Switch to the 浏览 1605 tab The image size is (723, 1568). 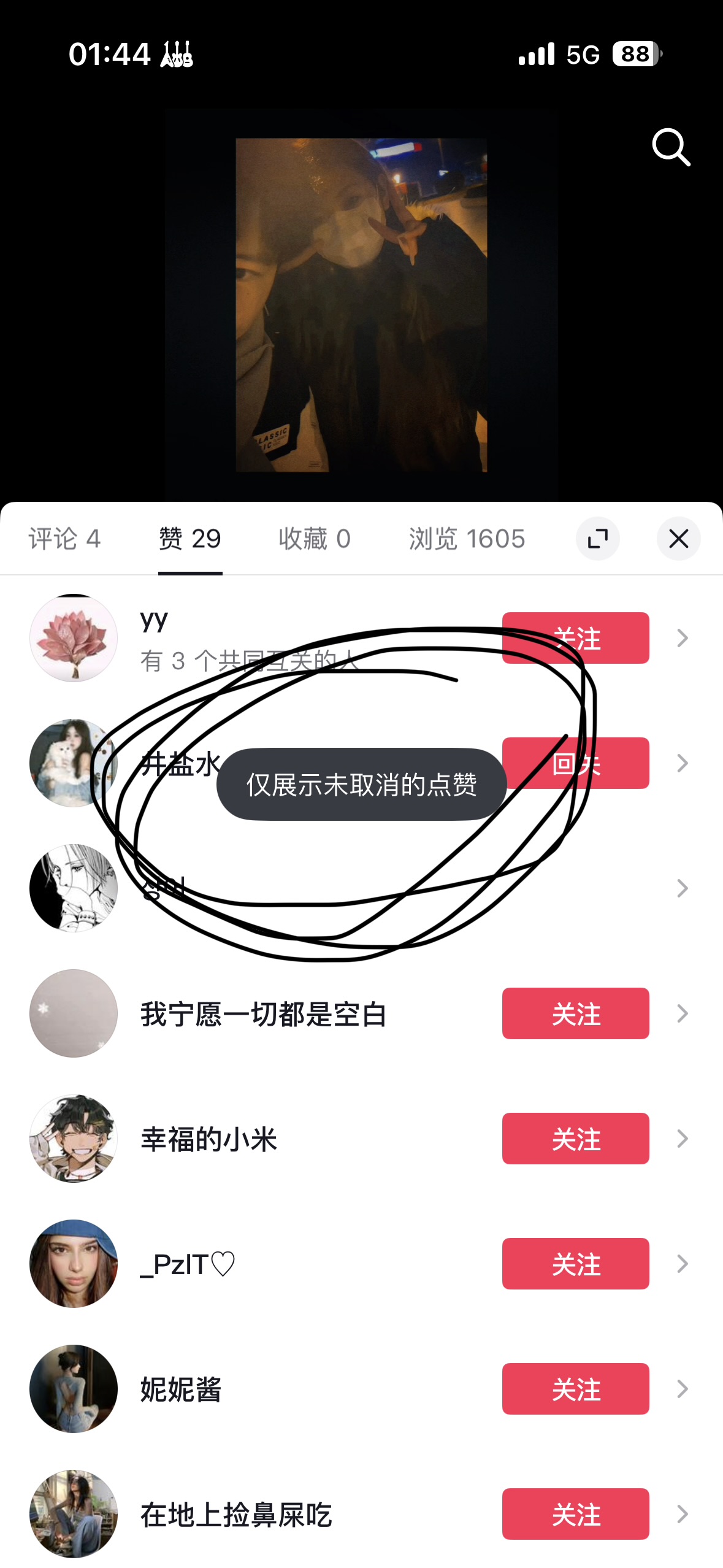tap(467, 539)
